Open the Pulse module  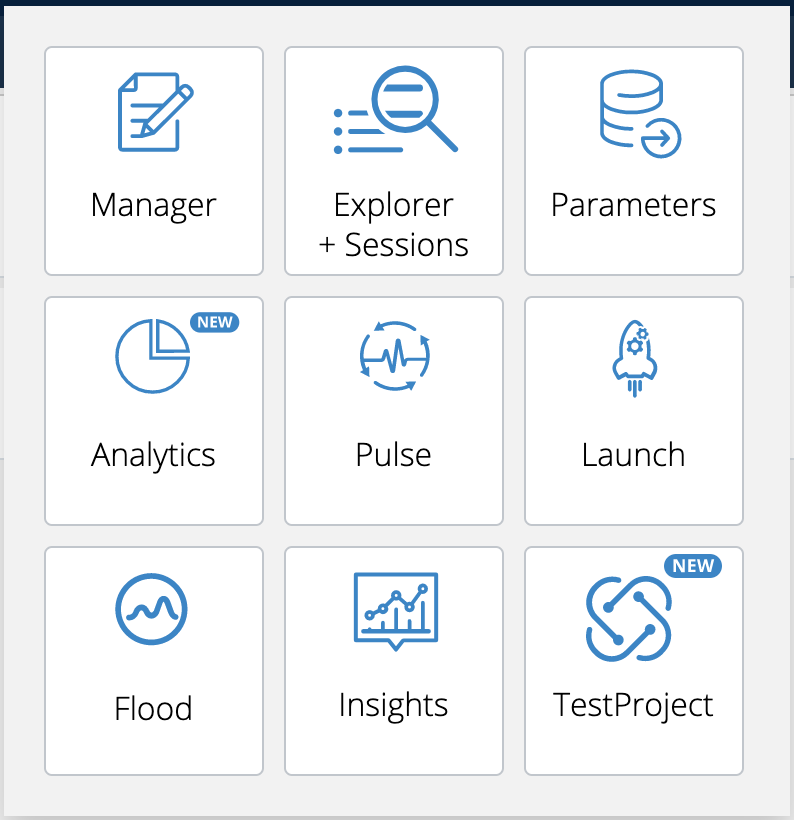tap(394, 411)
